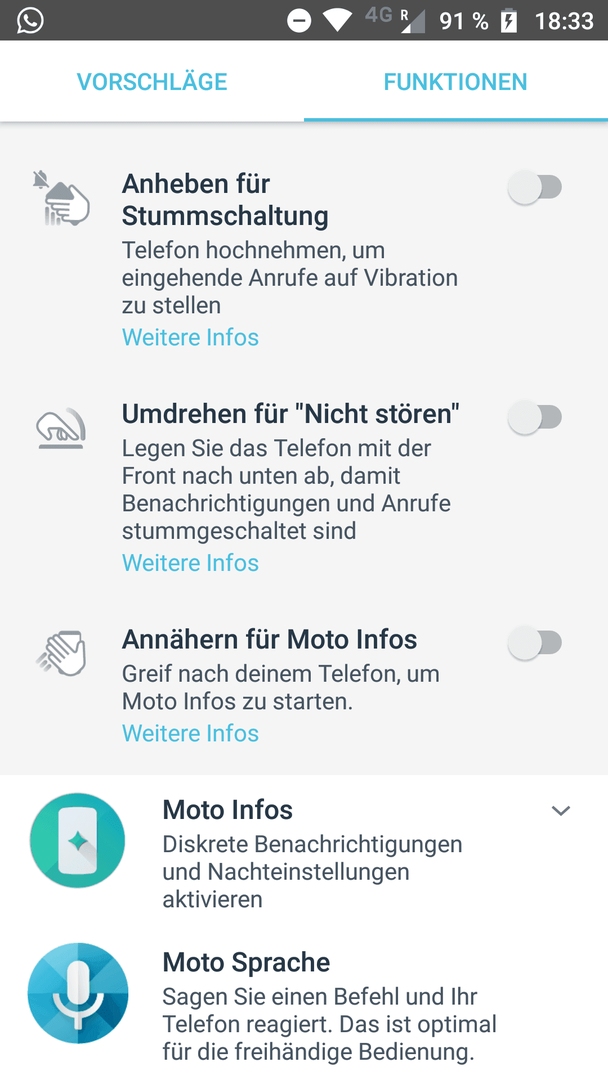Select the Funktionen tab
The height and width of the screenshot is (1080, 608).
click(x=455, y=81)
